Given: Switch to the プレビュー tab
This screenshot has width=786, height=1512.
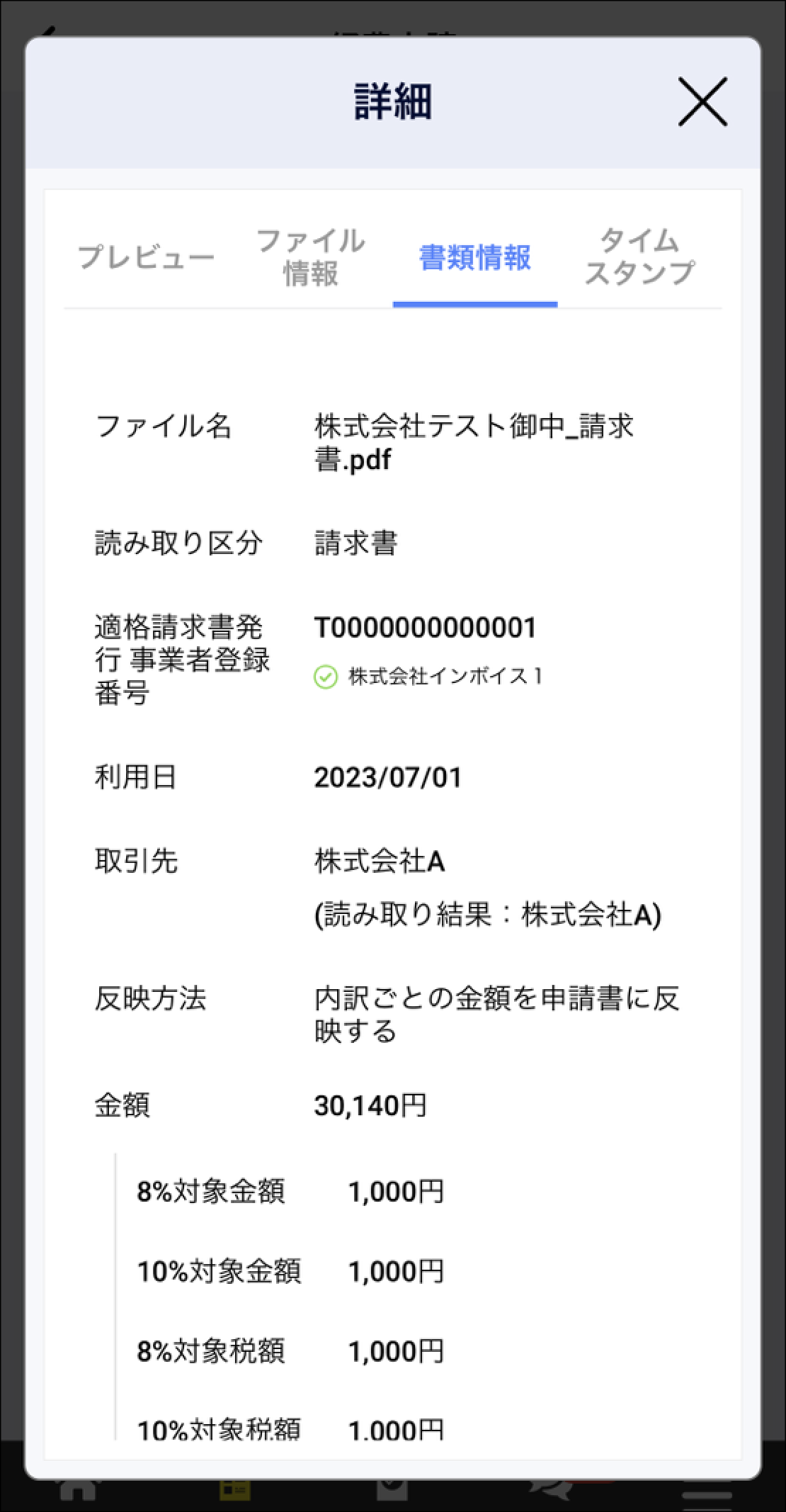Looking at the screenshot, I should (146, 257).
